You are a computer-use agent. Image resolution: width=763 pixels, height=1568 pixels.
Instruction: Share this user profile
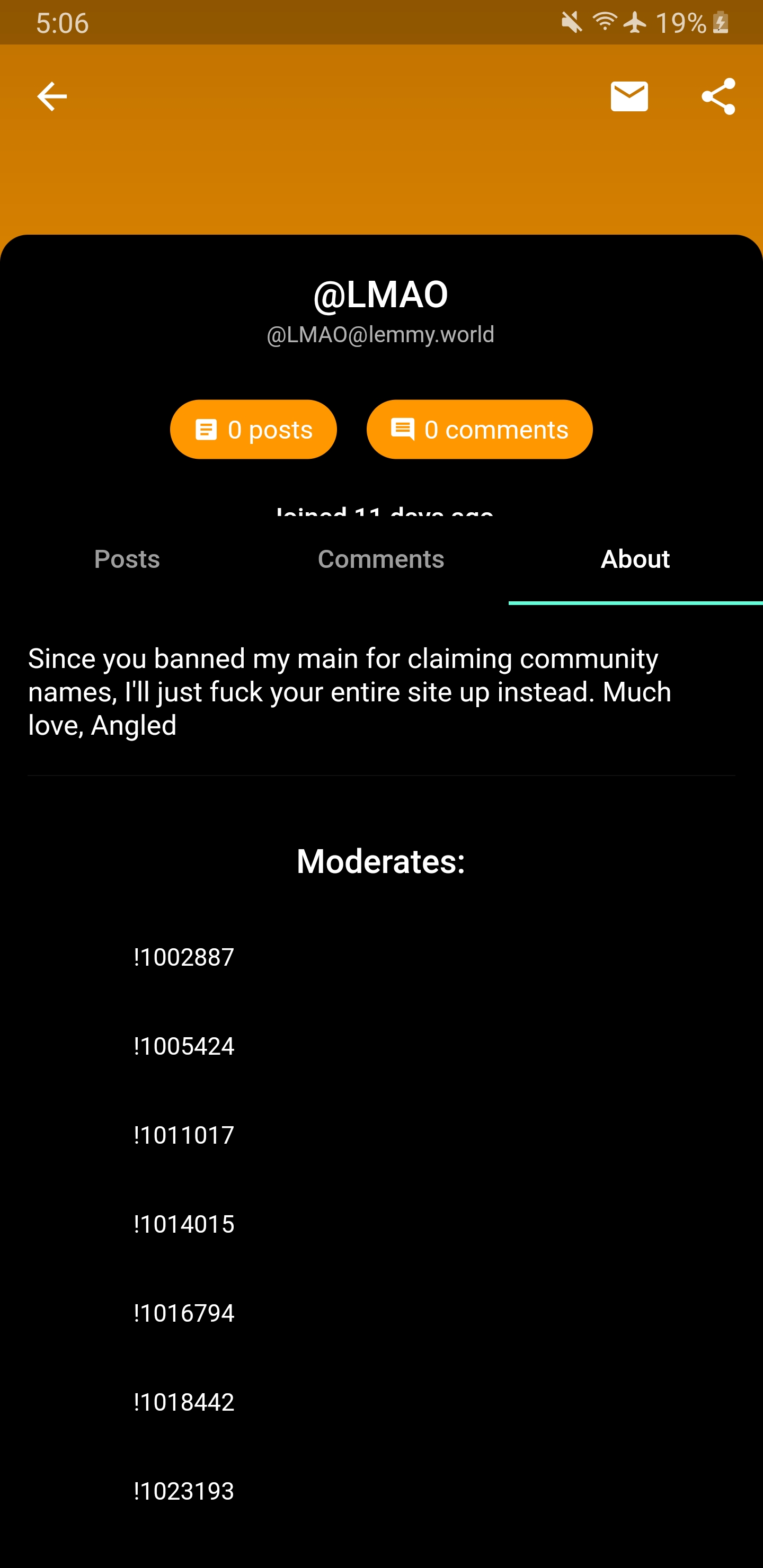click(718, 96)
